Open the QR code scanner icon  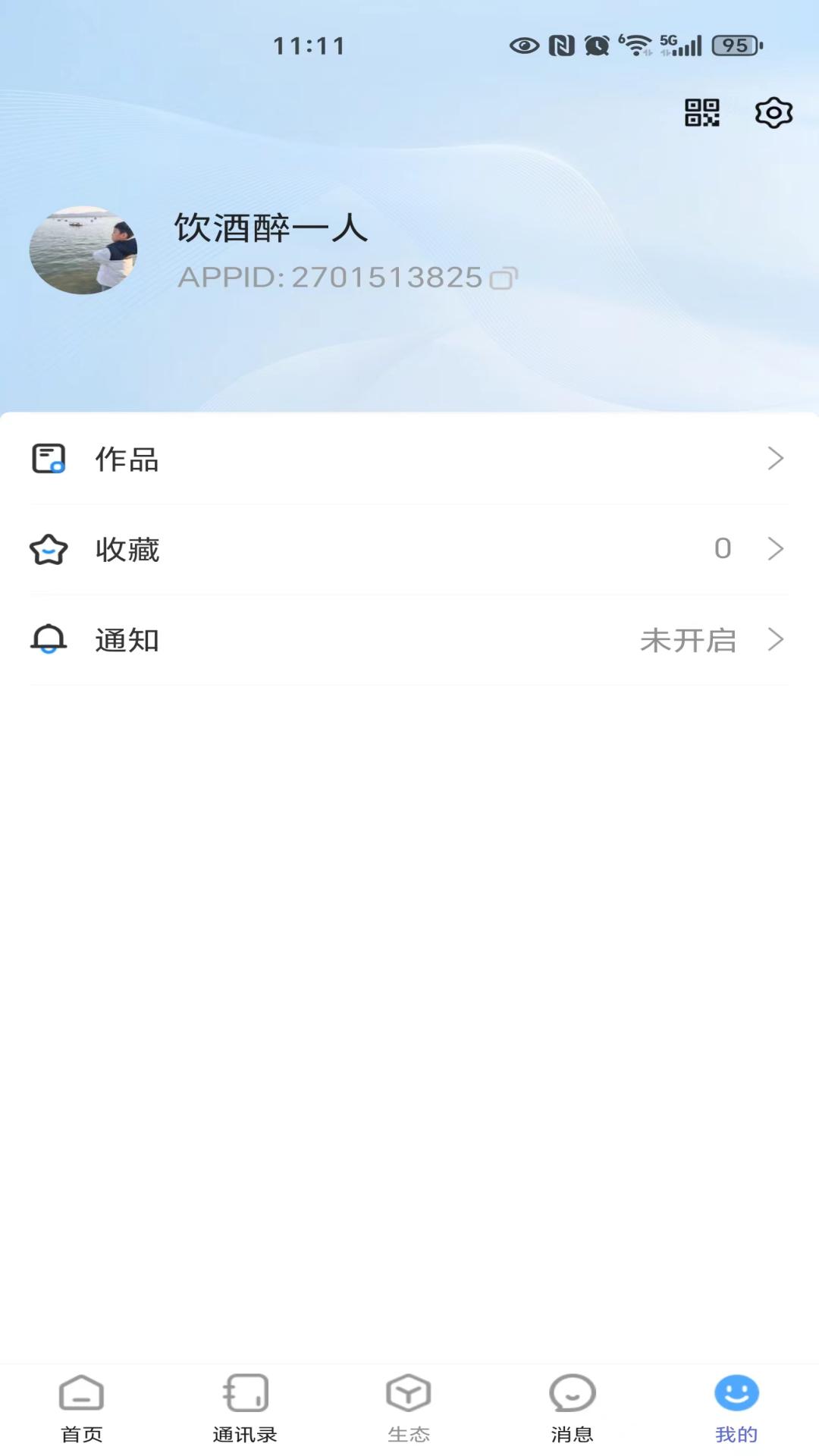point(701,113)
